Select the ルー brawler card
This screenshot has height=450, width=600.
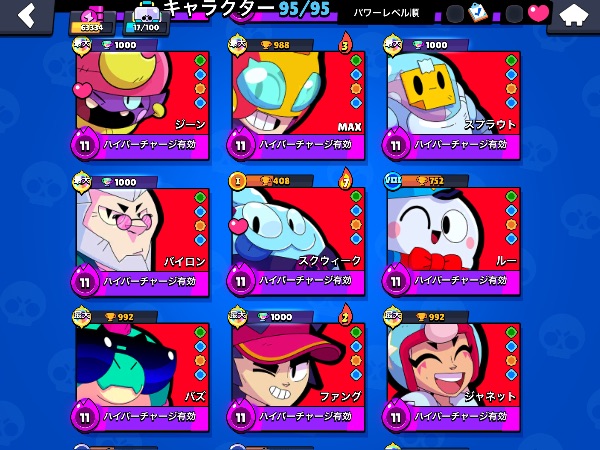tap(452, 236)
